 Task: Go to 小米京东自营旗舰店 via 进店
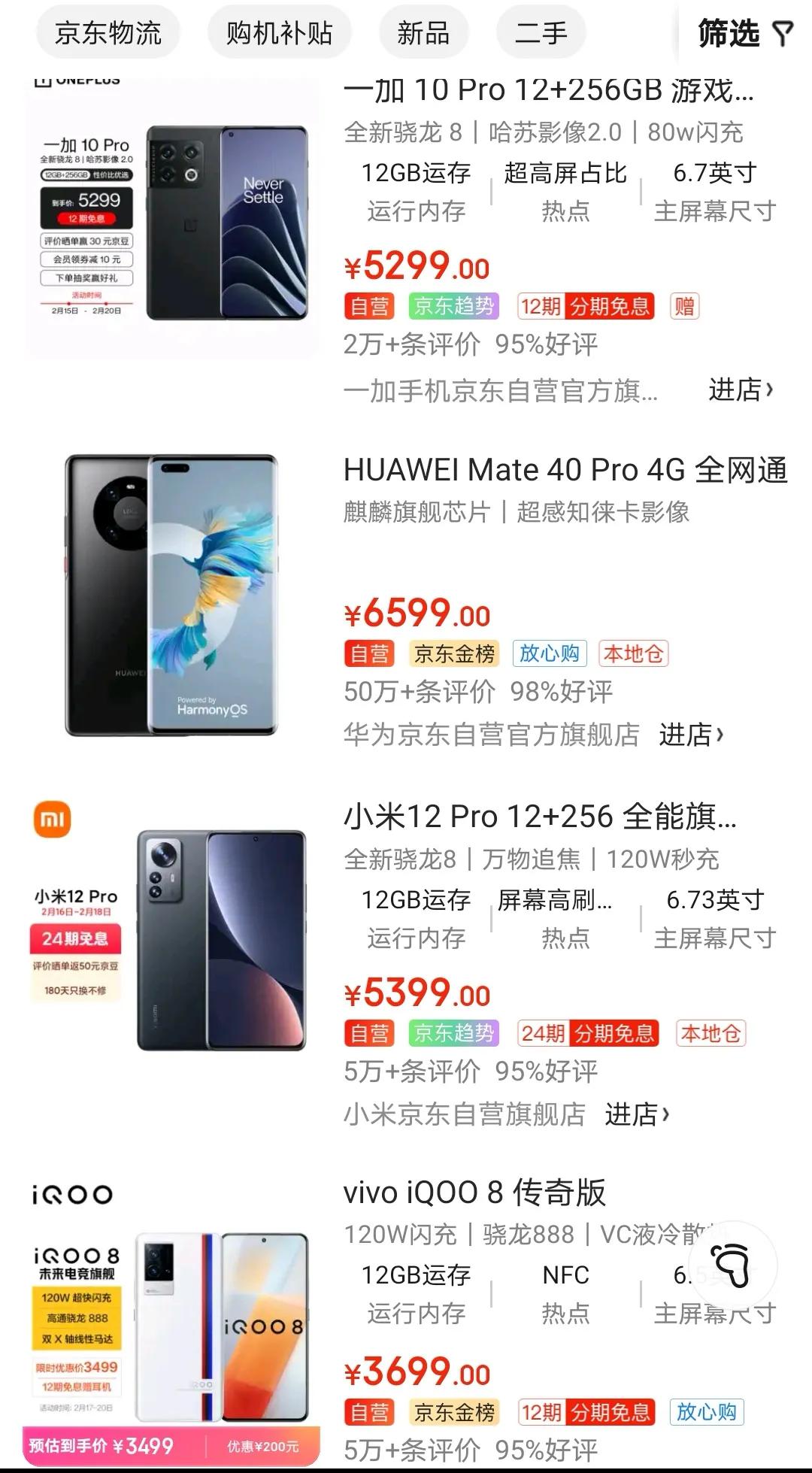coord(637,1114)
